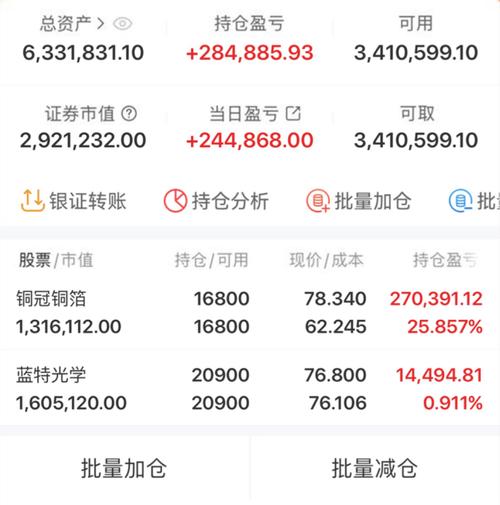The image size is (500, 505).
Task: Tap 批量加仓 shortcut with red icon
Action: point(359,201)
